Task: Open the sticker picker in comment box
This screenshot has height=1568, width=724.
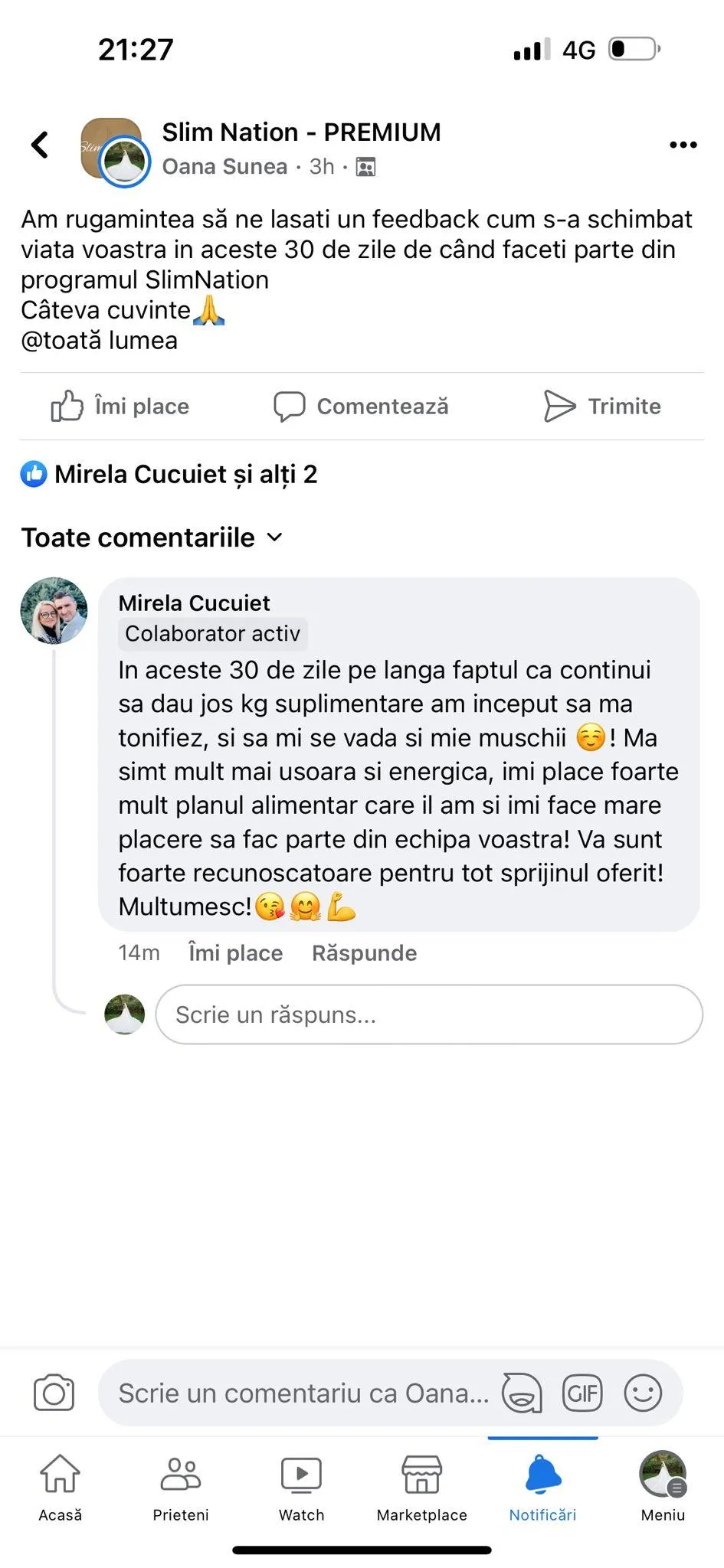Action: (522, 1393)
